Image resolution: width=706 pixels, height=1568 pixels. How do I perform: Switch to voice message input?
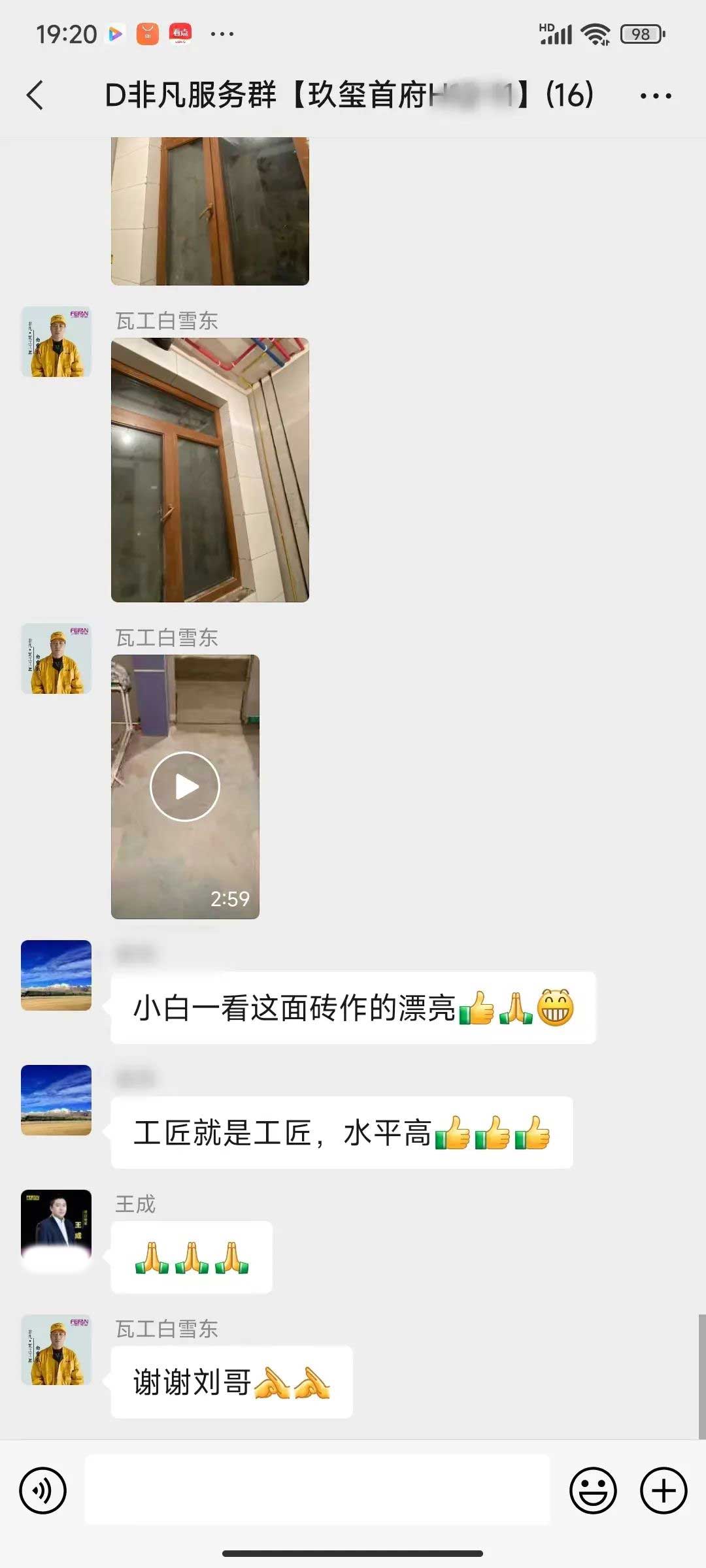[x=43, y=1491]
